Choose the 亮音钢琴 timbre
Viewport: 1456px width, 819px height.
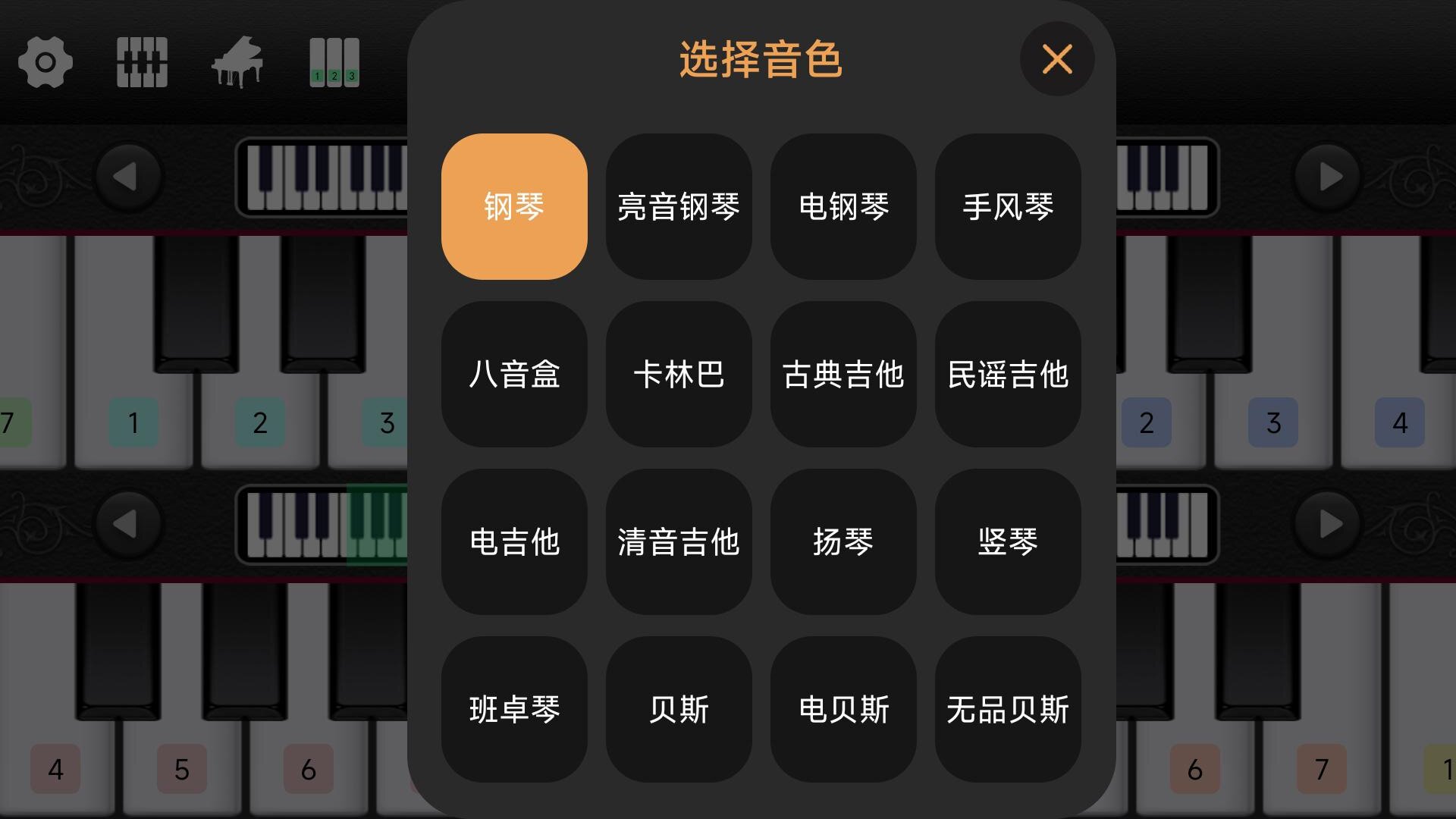coord(679,206)
